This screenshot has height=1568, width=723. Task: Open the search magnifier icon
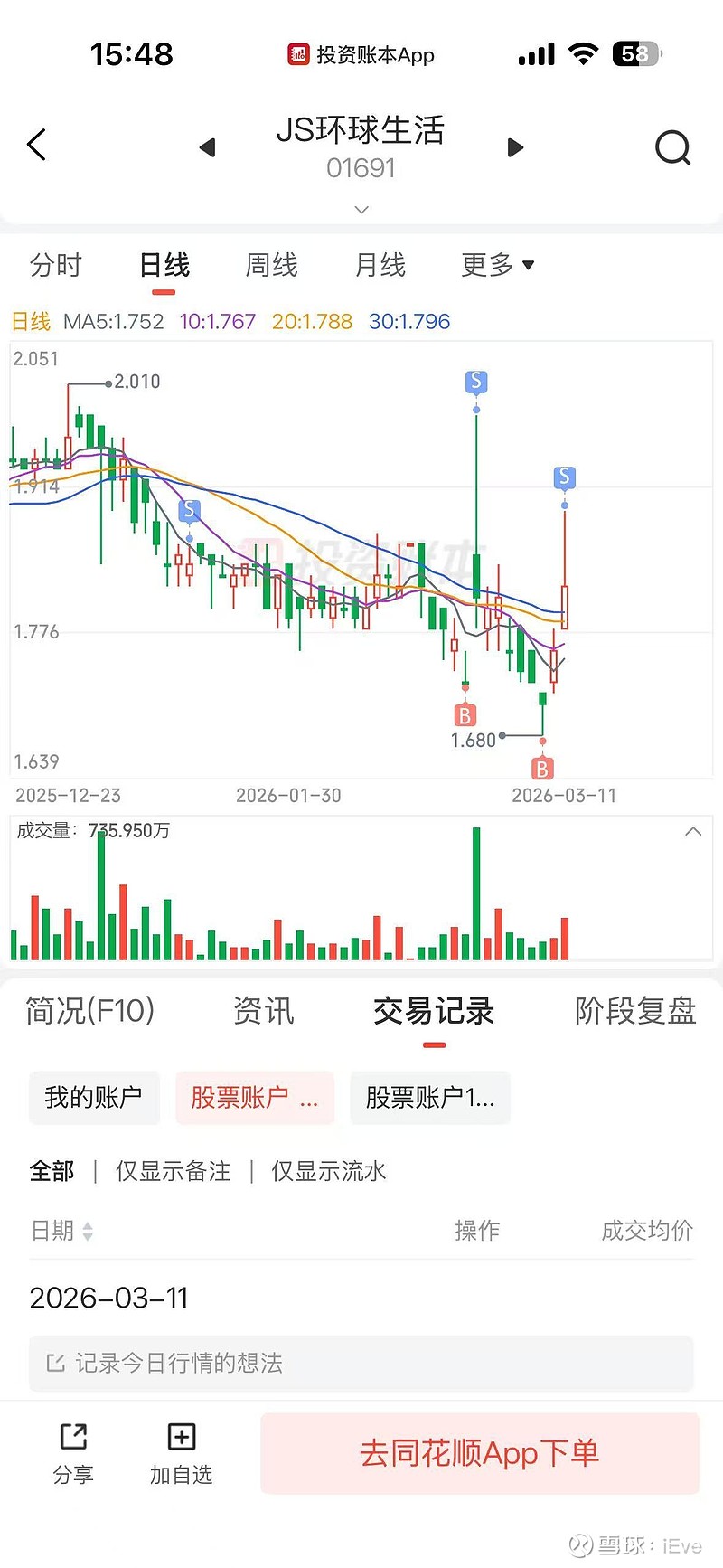672,146
